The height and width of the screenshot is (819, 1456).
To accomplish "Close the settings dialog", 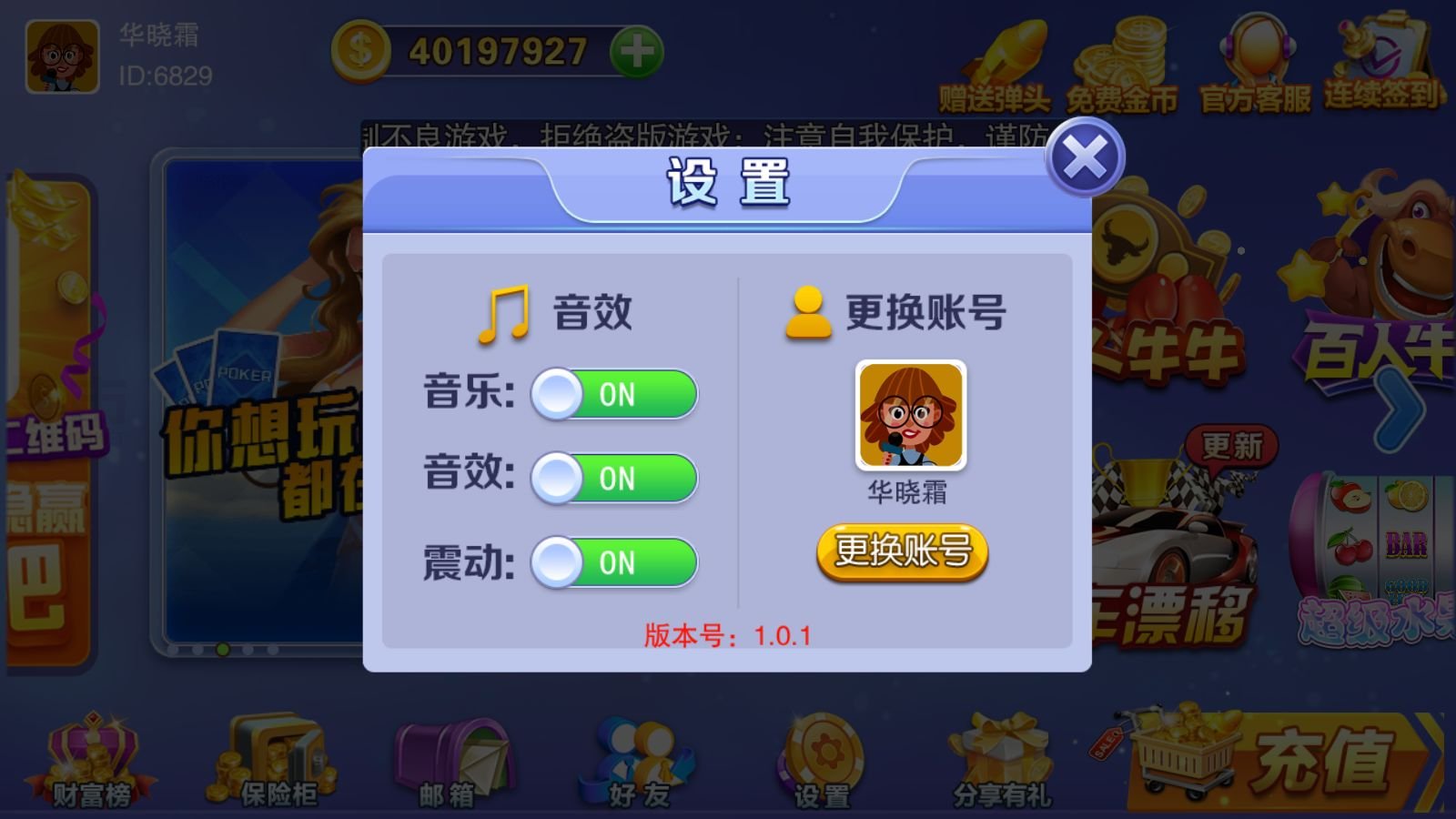I will (x=1085, y=158).
